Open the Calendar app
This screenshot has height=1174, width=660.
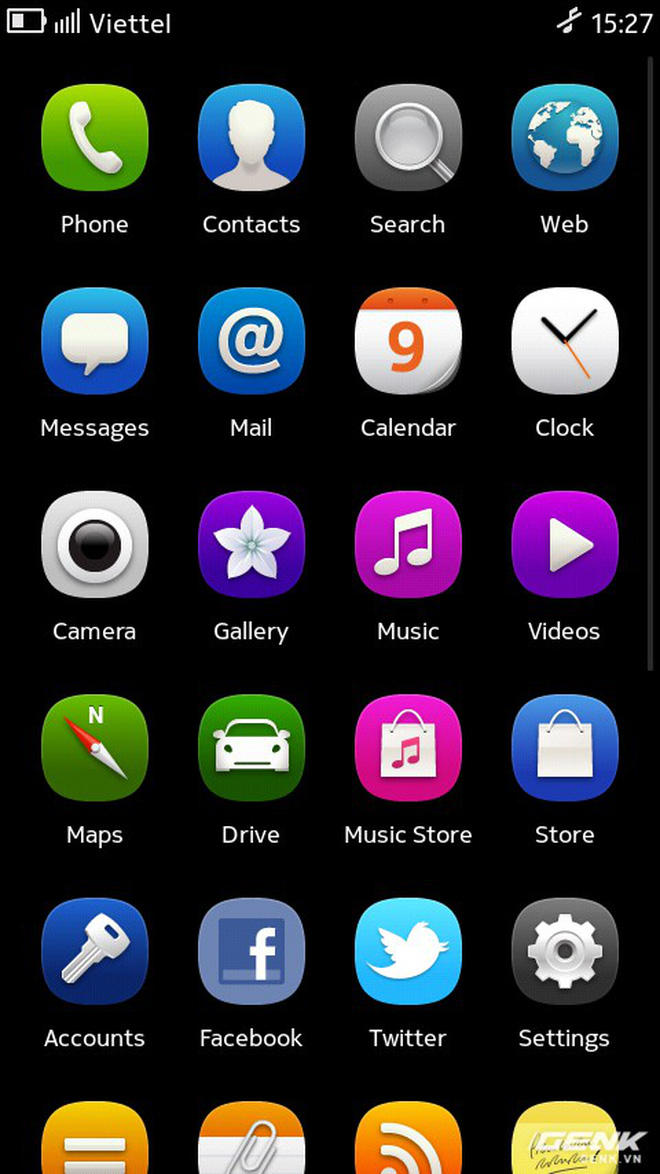408,341
